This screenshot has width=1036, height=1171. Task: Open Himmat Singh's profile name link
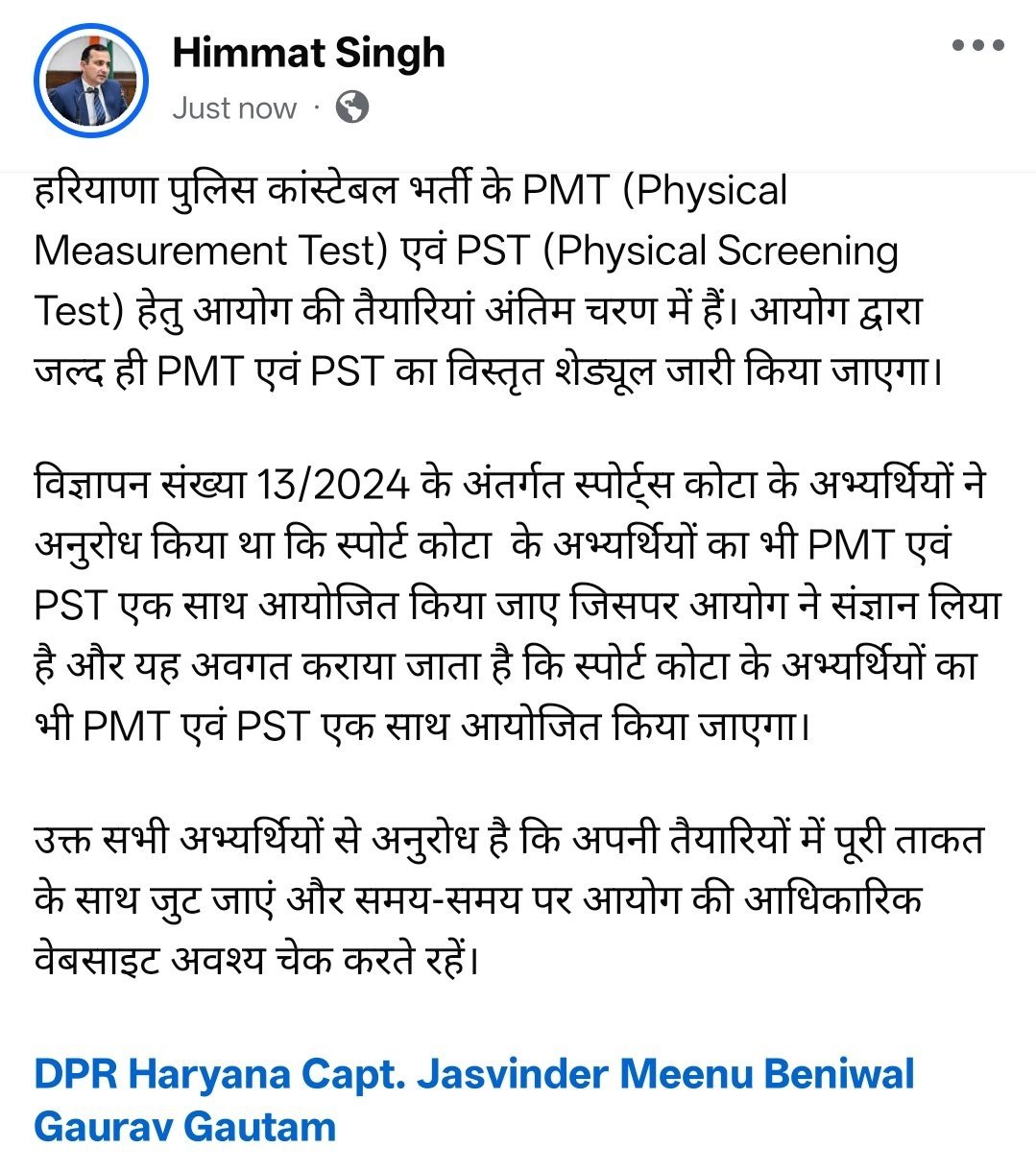(308, 53)
